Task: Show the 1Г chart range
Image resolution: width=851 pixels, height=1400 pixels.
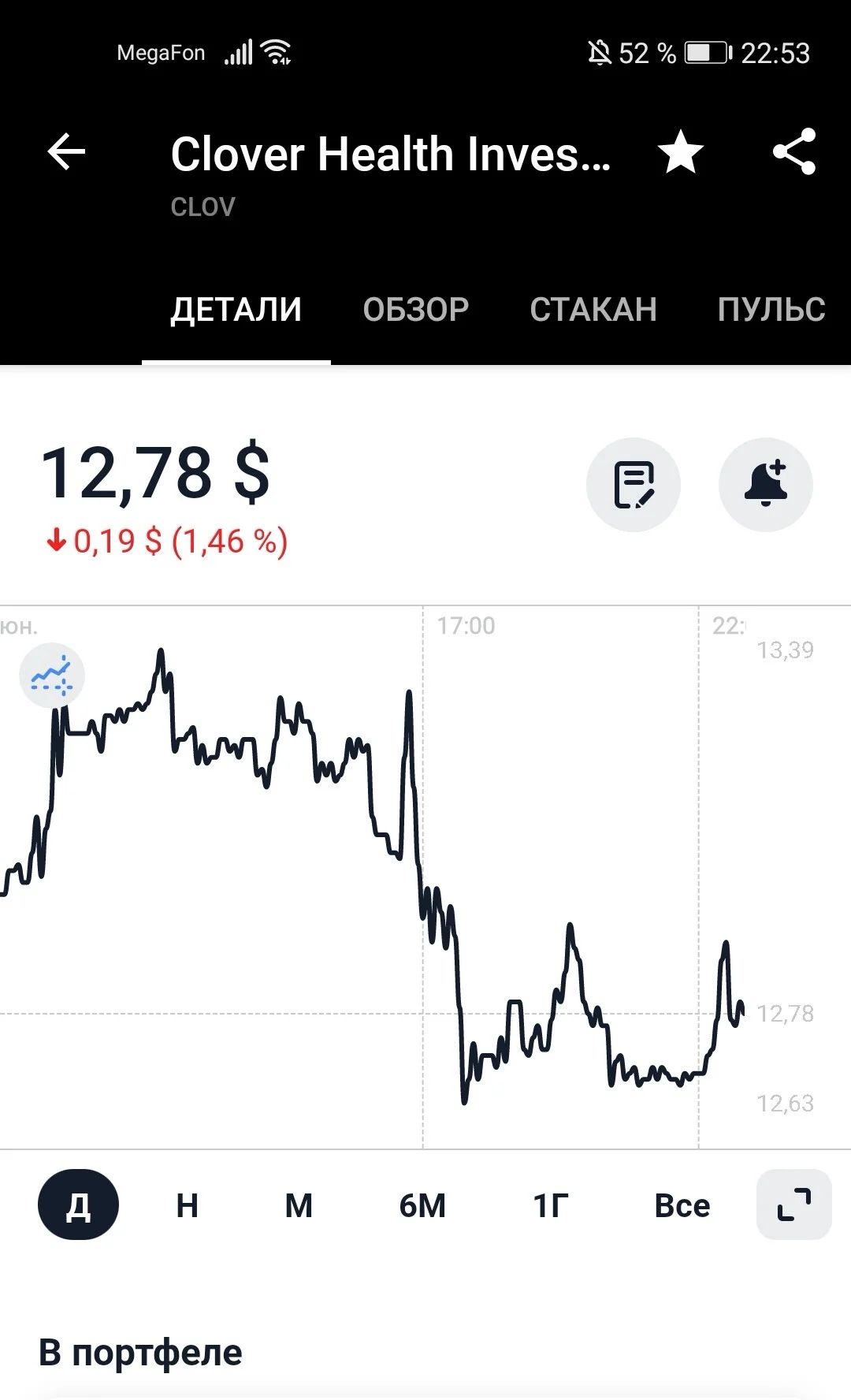Action: click(550, 1205)
